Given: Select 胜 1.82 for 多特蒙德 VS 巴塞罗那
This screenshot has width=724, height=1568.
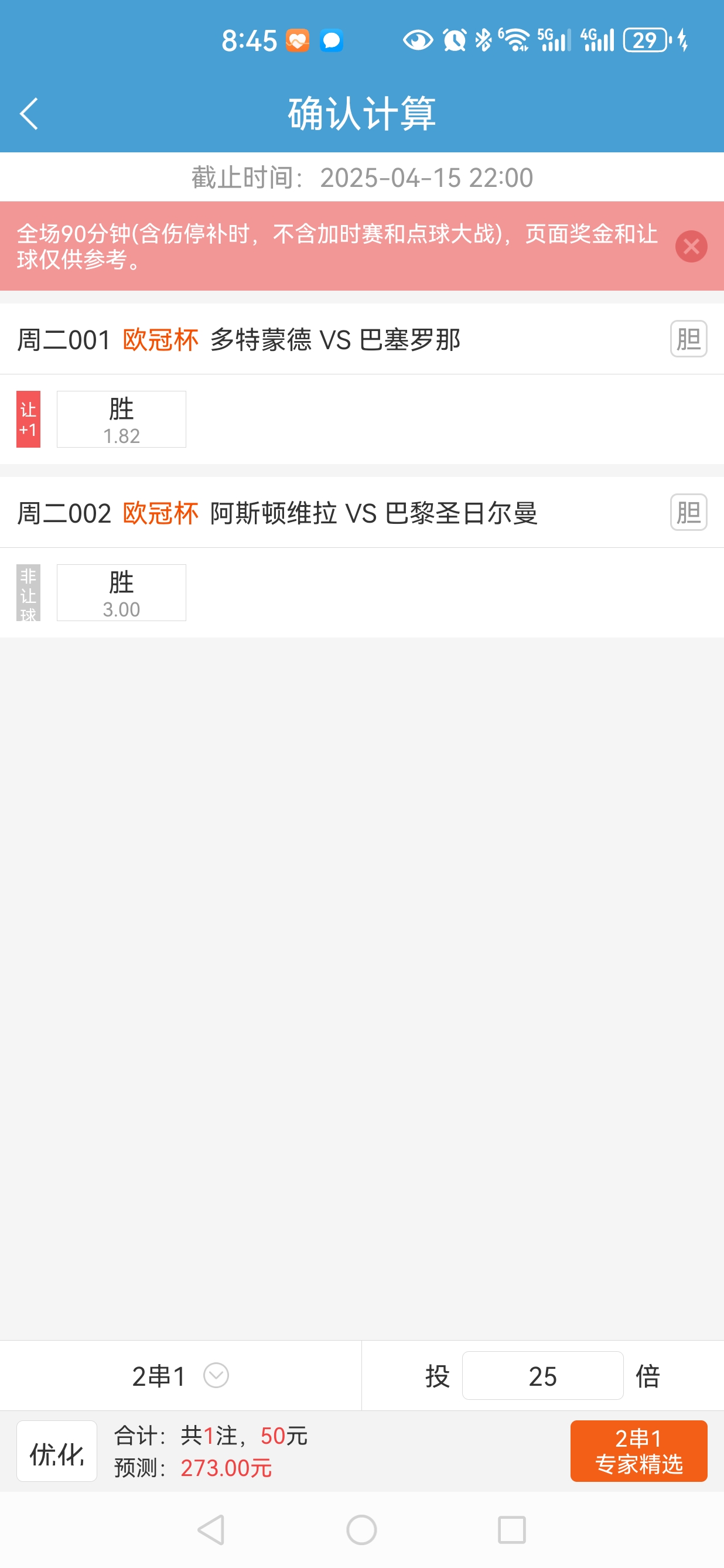Looking at the screenshot, I should (x=122, y=420).
